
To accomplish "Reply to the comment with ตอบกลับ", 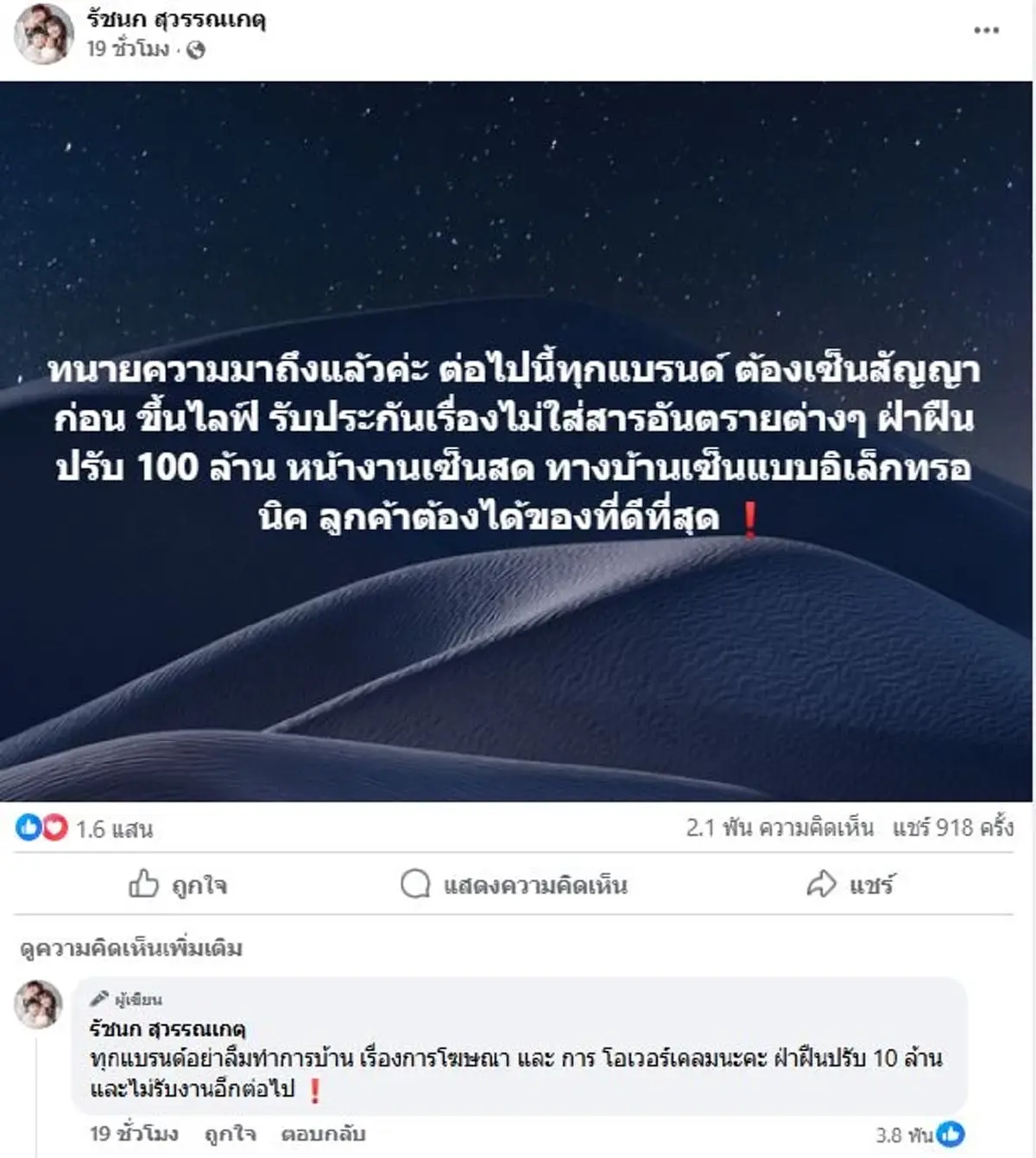I will coord(323,1134).
